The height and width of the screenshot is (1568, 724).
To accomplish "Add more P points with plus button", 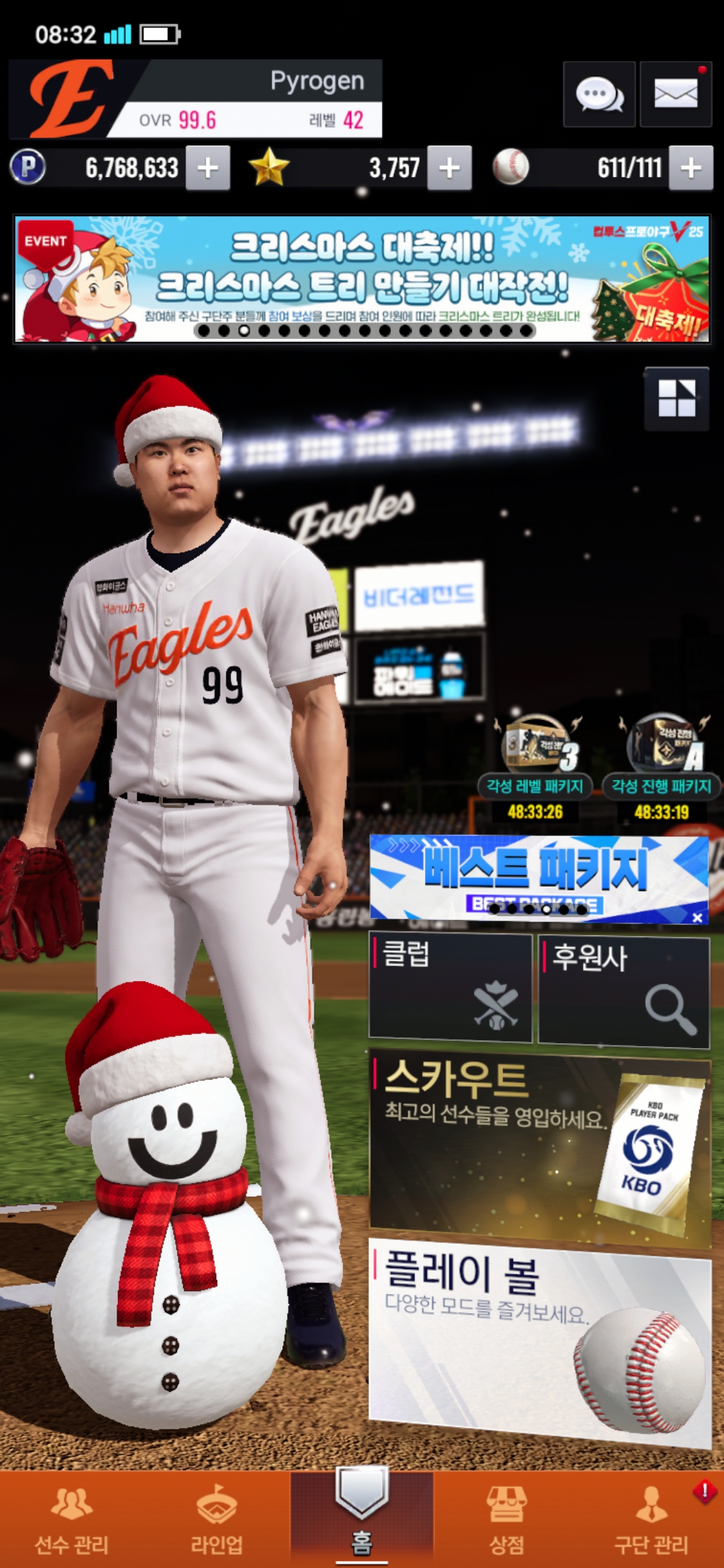I will tap(208, 168).
